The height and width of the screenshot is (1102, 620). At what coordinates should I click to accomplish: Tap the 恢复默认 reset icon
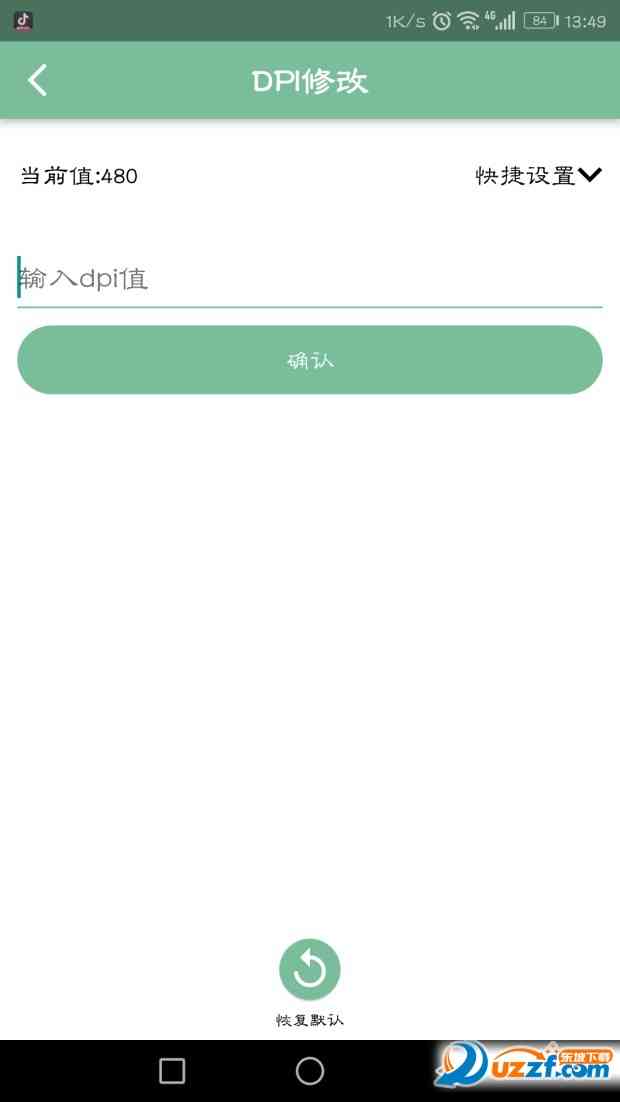point(310,969)
